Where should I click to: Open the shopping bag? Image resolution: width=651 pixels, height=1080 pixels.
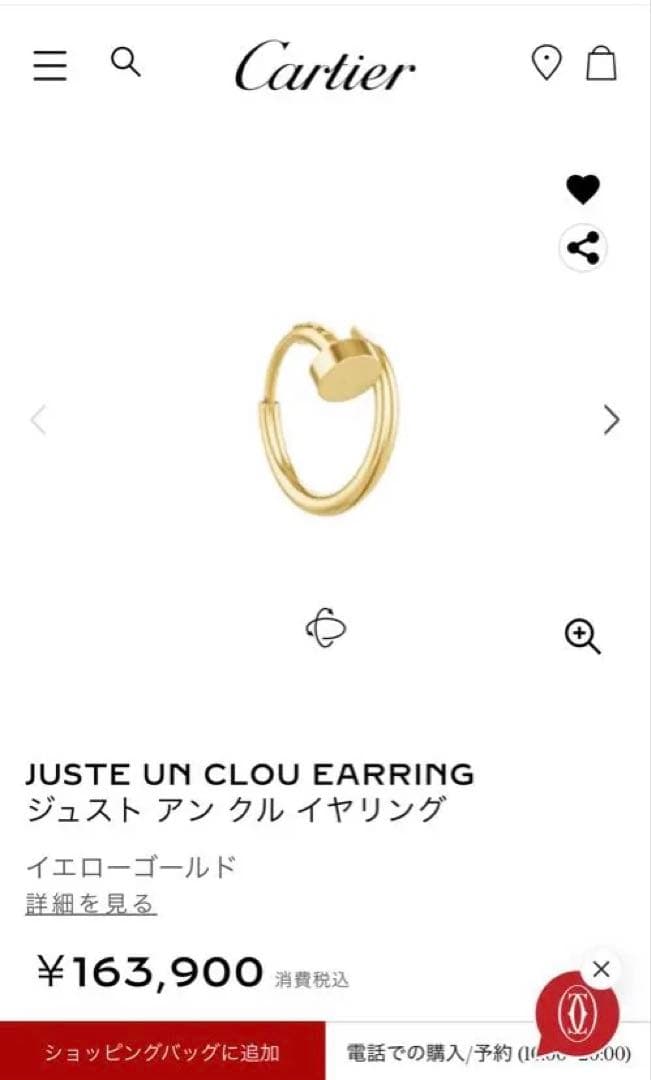601,64
